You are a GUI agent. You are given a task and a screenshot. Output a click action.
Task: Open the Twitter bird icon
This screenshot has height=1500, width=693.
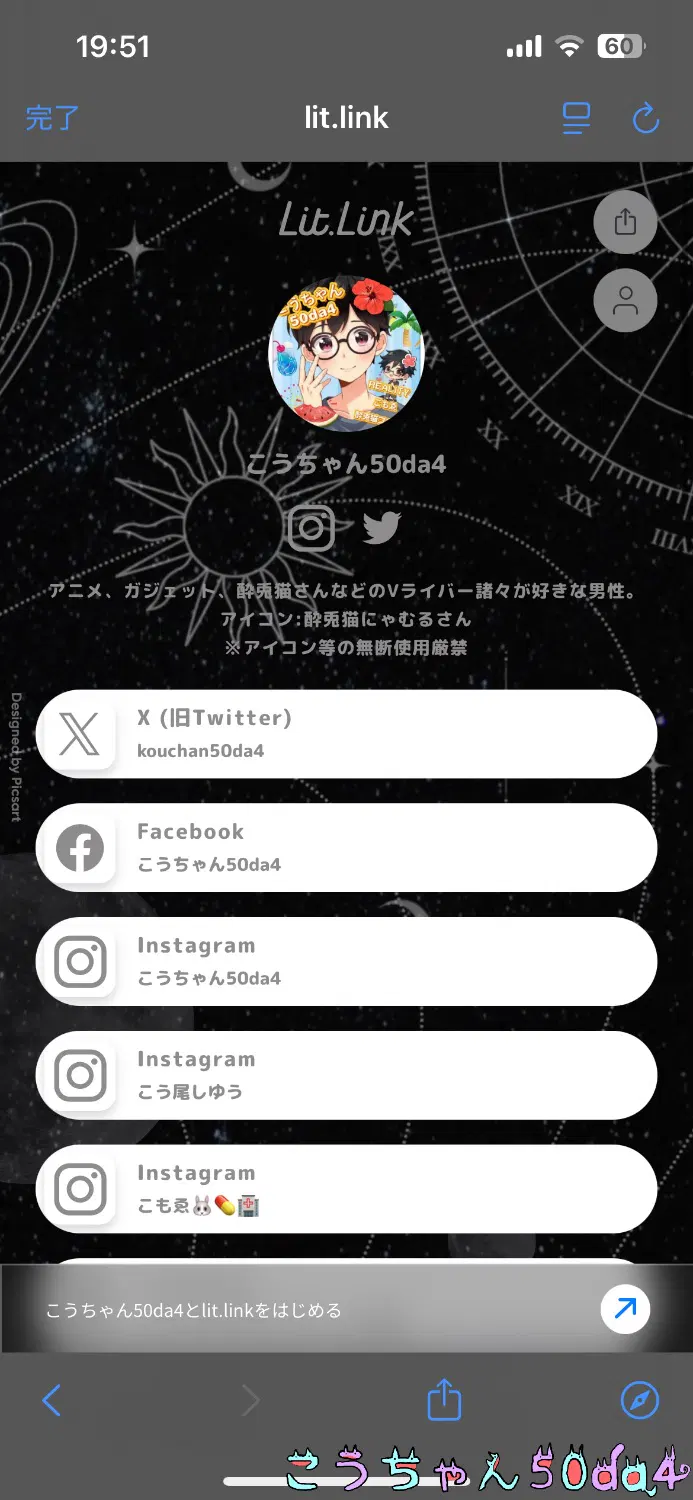(381, 527)
